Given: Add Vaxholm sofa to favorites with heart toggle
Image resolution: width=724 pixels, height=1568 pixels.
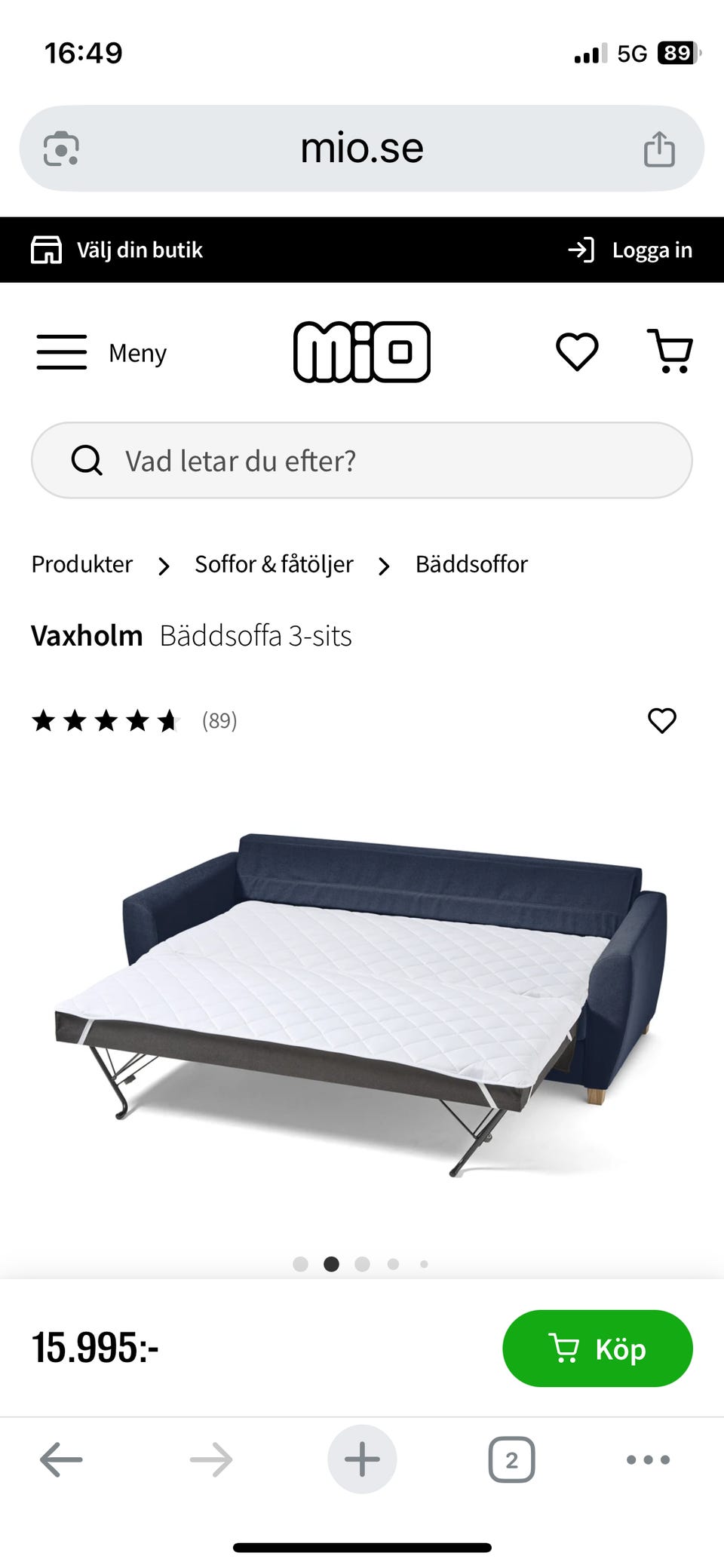Looking at the screenshot, I should tap(662, 721).
